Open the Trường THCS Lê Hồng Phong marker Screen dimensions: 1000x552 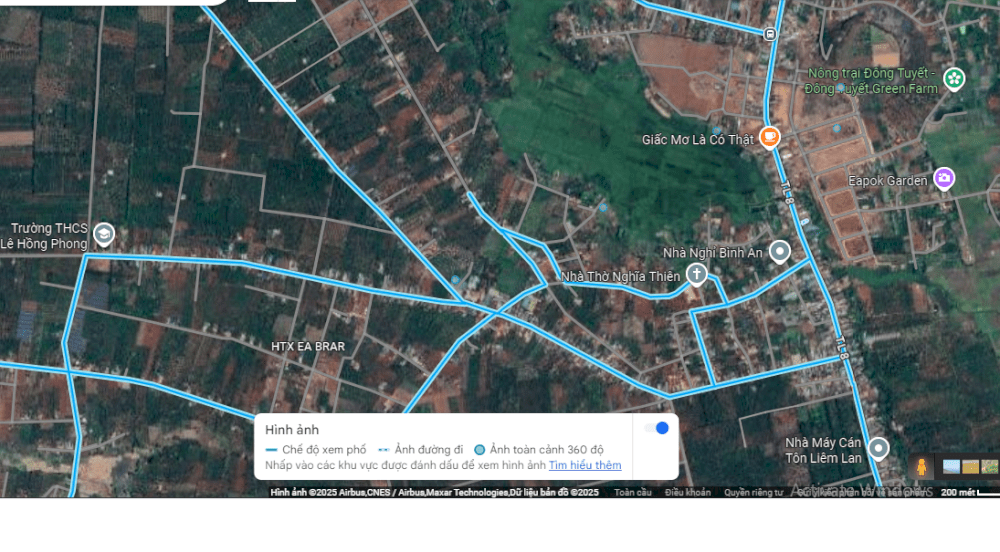[103, 236]
